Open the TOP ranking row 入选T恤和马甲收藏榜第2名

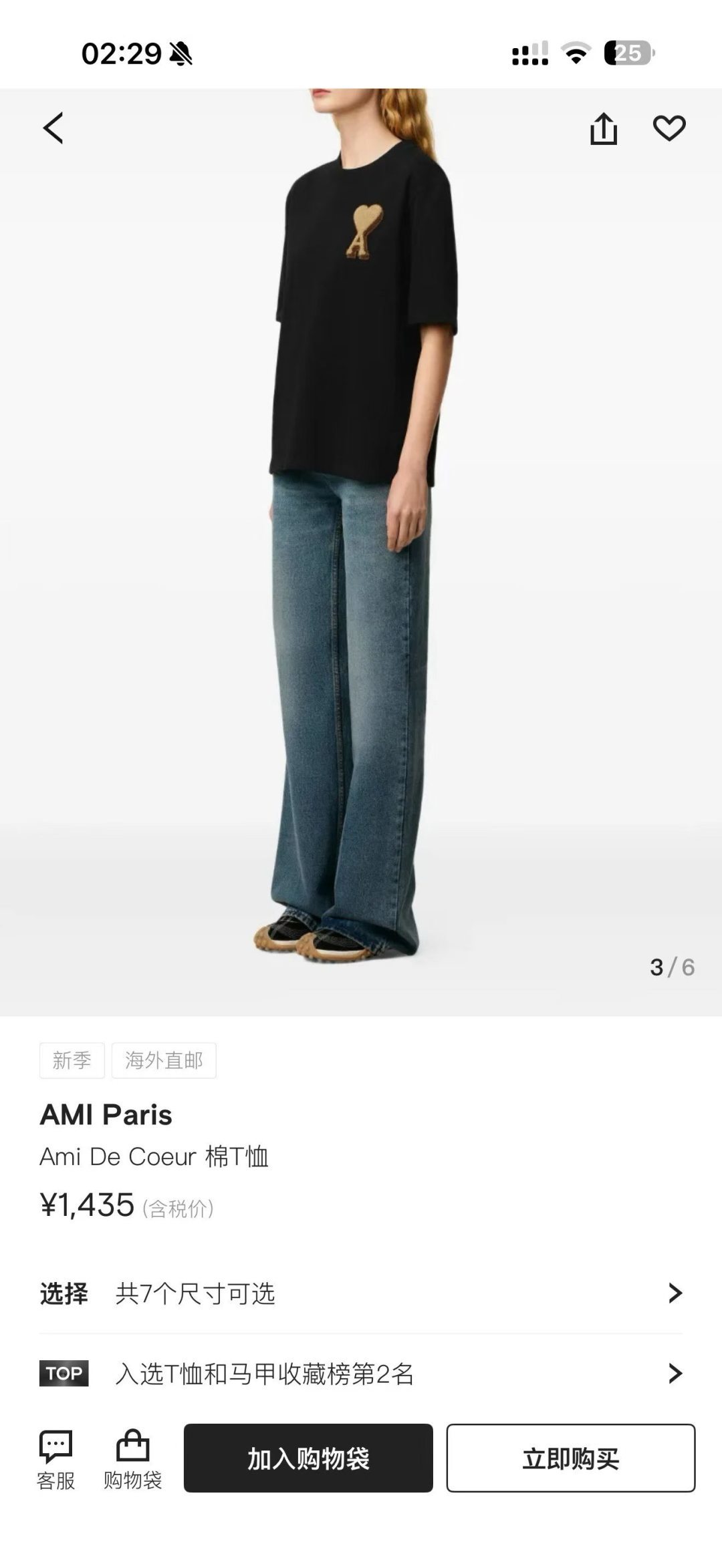point(361,1374)
